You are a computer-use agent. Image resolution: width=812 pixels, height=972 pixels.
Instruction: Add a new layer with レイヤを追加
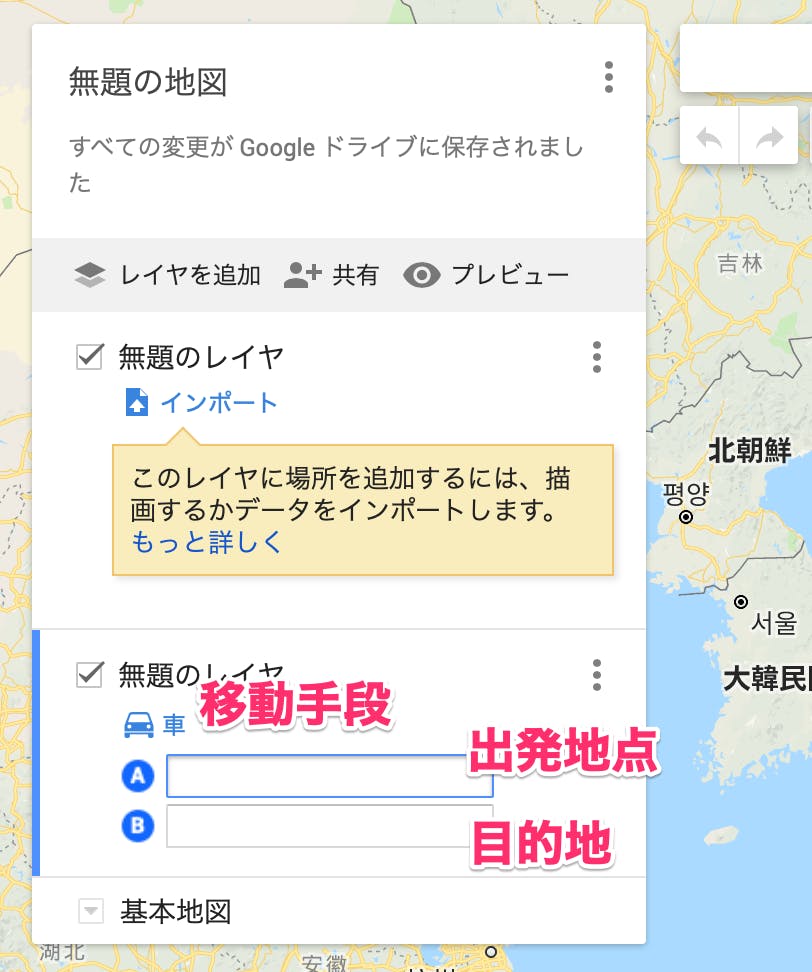168,275
